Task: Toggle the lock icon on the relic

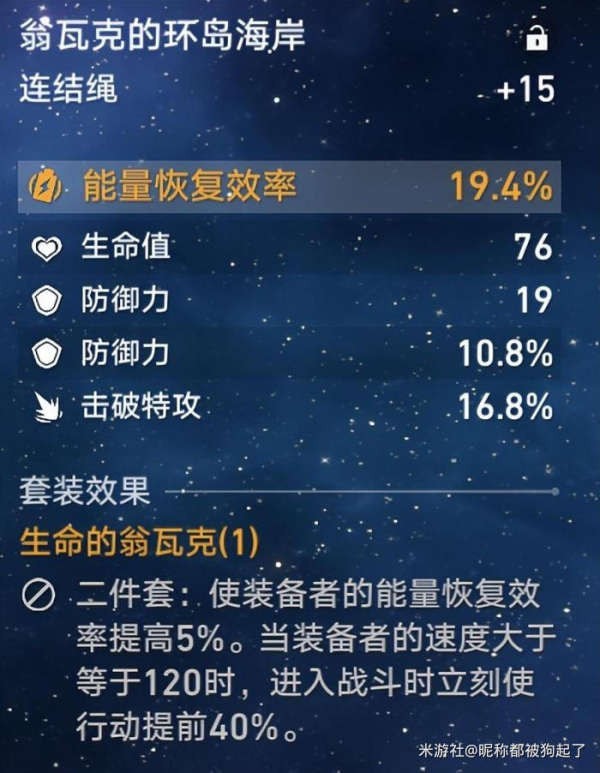Action: (537, 40)
